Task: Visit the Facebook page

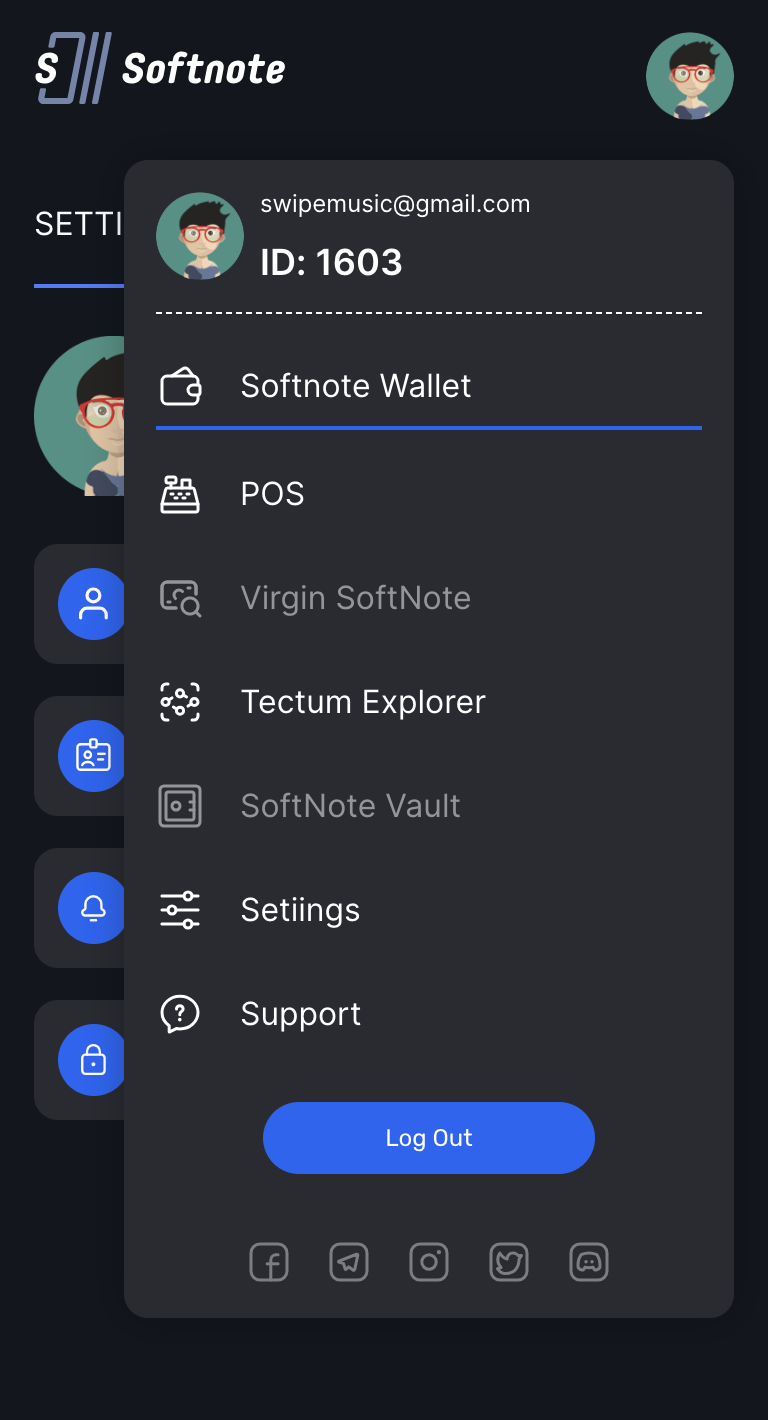Action: pos(269,1262)
